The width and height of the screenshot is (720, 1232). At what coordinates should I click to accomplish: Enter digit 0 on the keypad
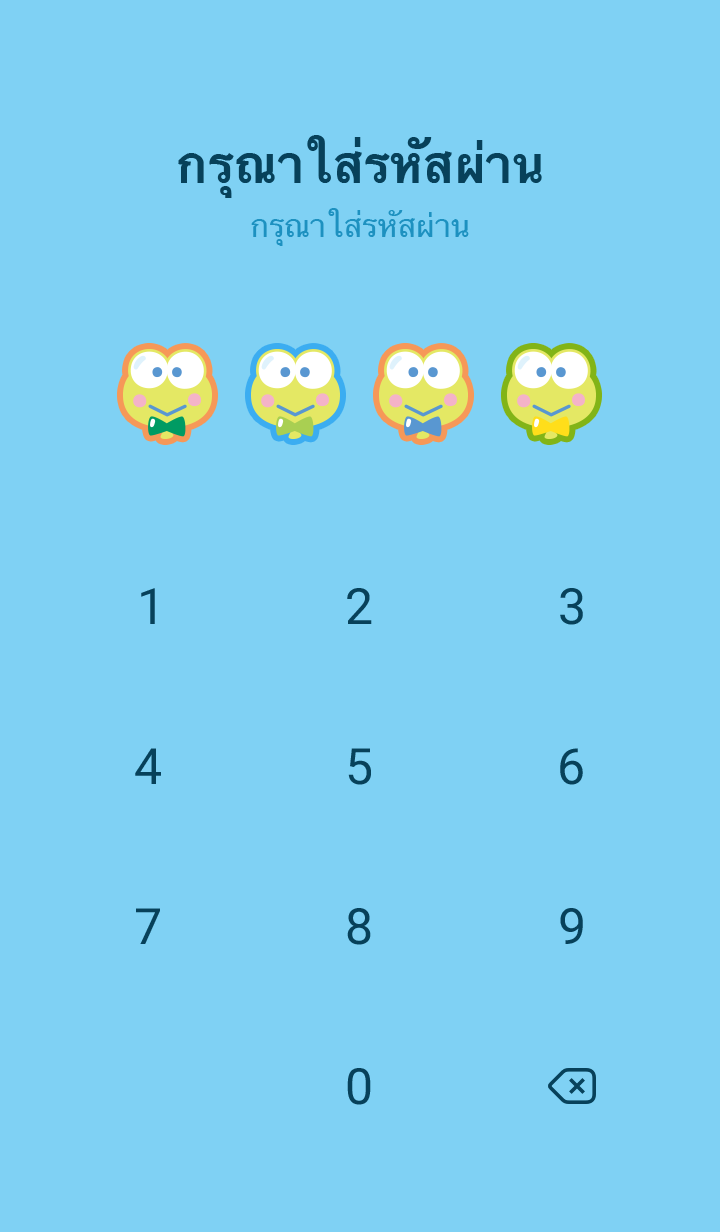pos(359,1087)
